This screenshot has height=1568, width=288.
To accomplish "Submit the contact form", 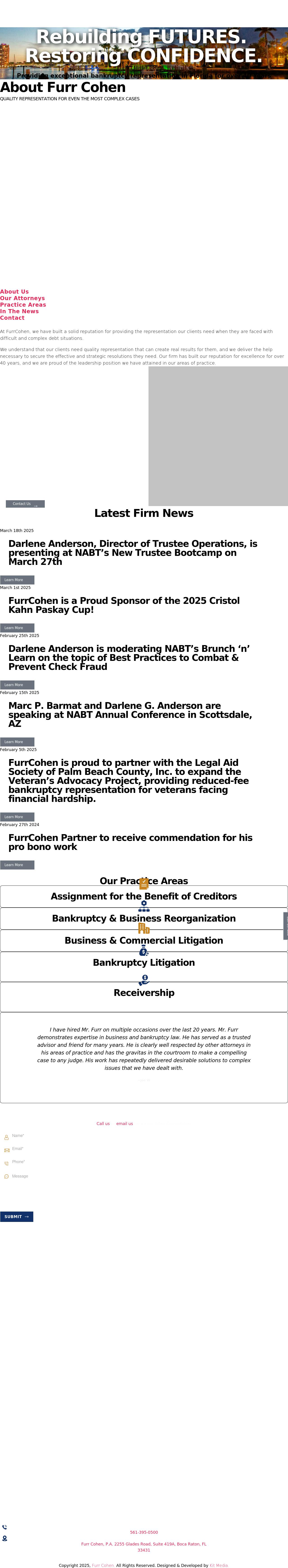I will point(16,1217).
